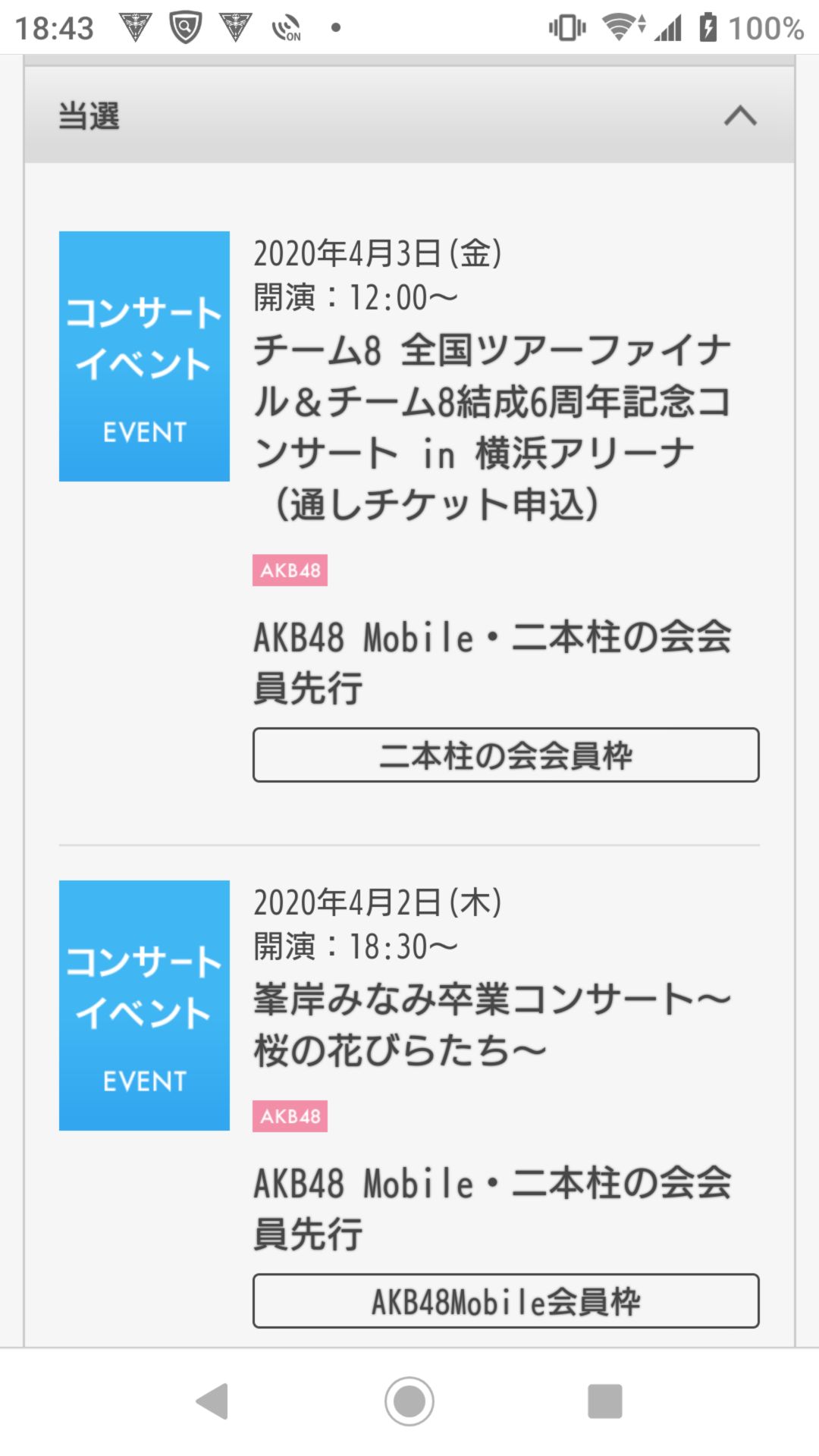Collapse the 当選 section chevron
Image resolution: width=819 pixels, height=1456 pixels.
[740, 116]
